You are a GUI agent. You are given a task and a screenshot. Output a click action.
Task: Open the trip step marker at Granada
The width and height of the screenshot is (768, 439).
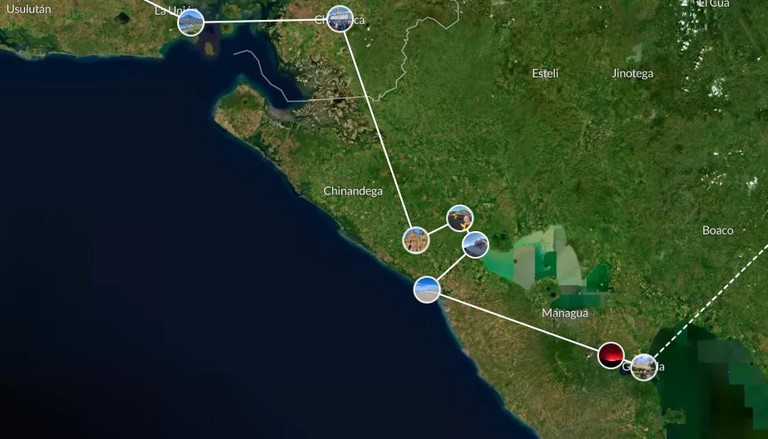pyautogui.click(x=644, y=367)
